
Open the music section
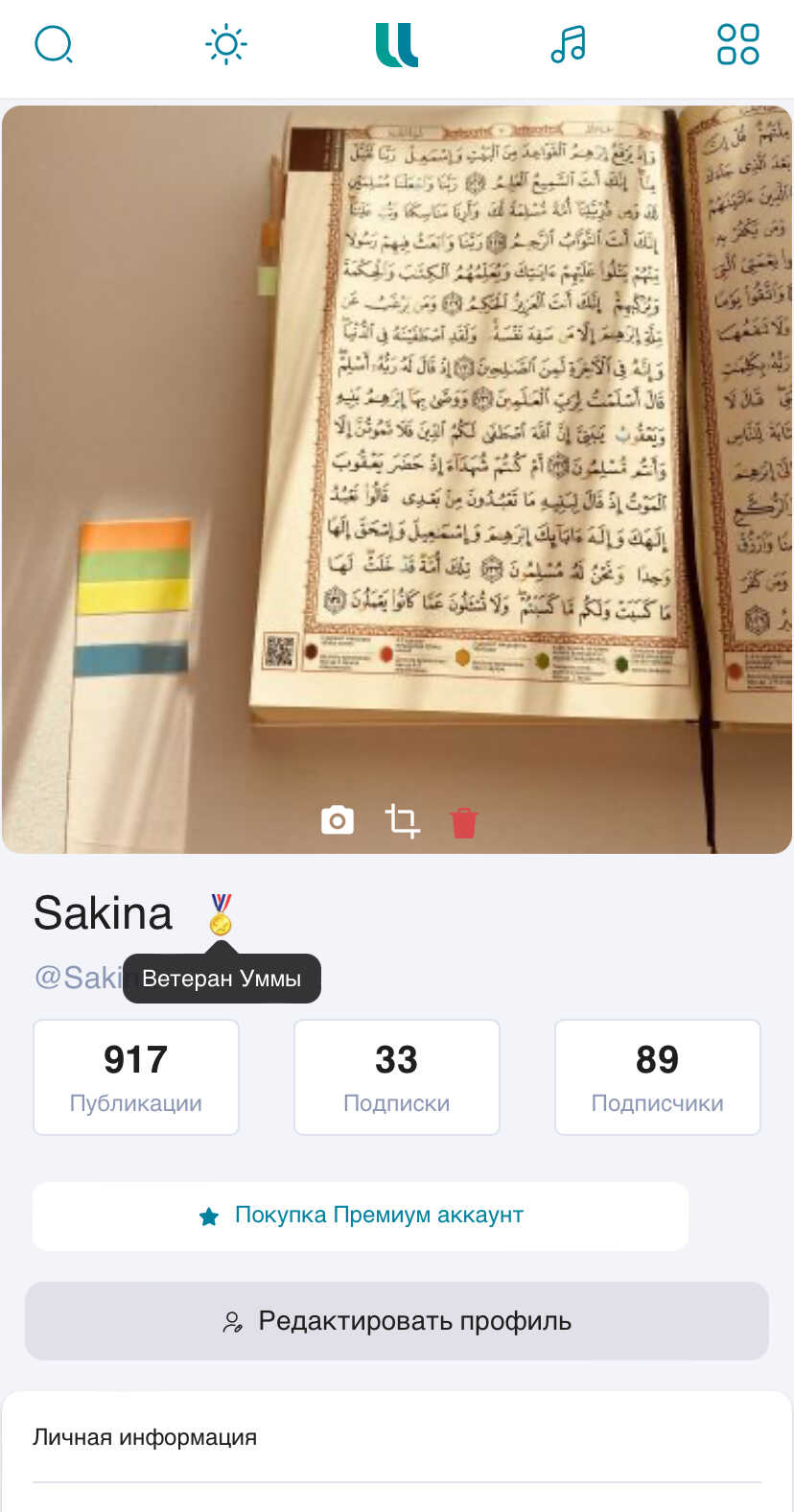click(x=568, y=45)
